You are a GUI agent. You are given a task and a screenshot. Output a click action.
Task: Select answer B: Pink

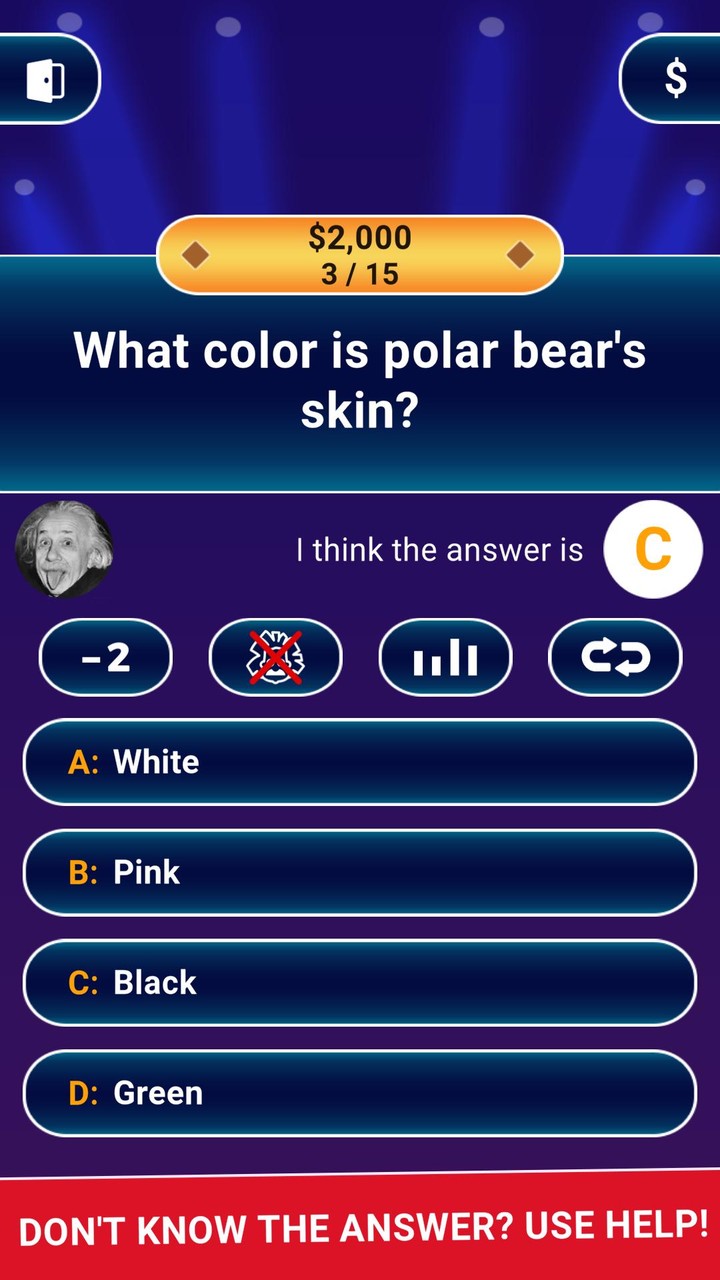pyautogui.click(x=360, y=872)
